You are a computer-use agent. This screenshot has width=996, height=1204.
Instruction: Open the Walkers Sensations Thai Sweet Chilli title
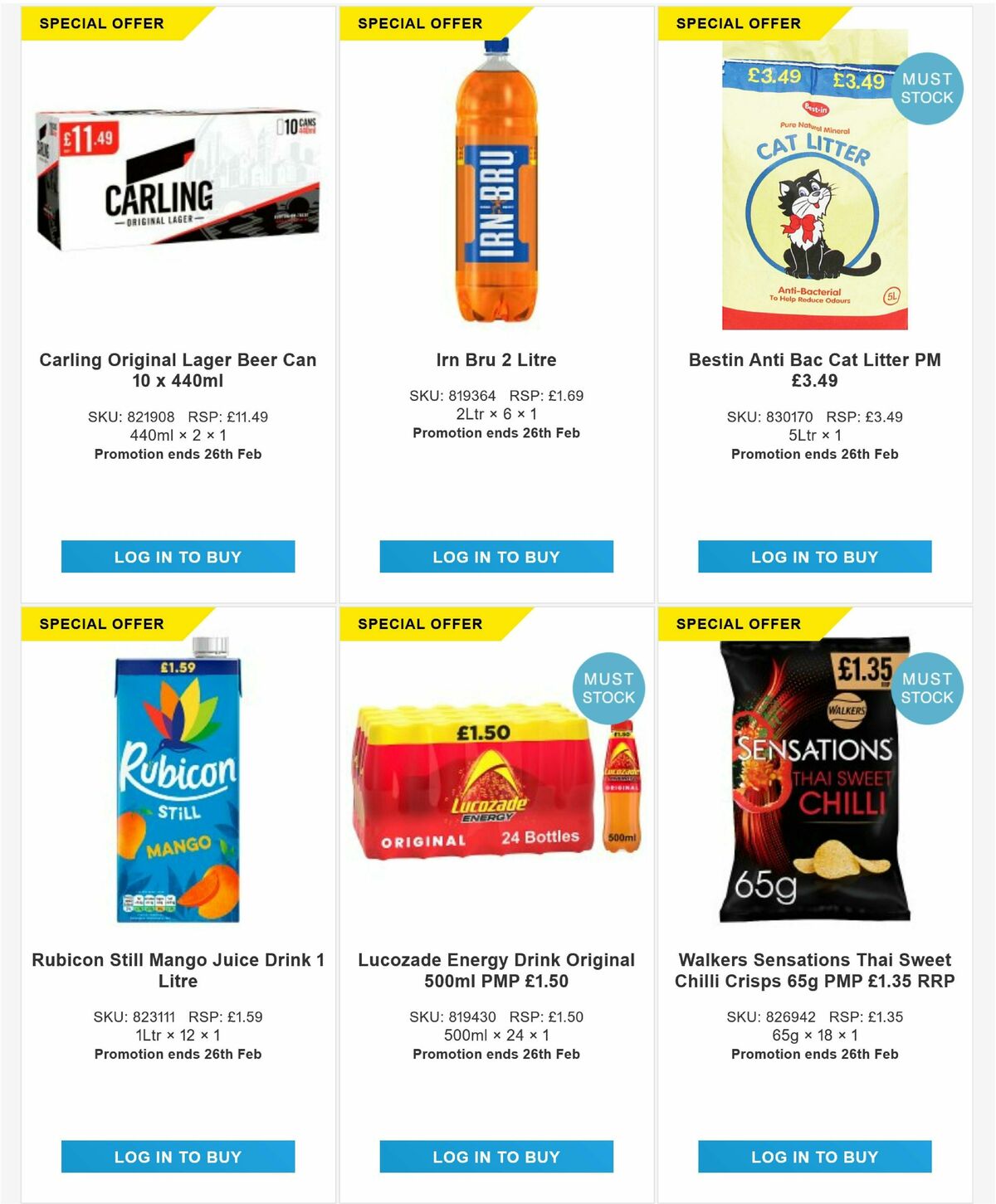pos(816,970)
